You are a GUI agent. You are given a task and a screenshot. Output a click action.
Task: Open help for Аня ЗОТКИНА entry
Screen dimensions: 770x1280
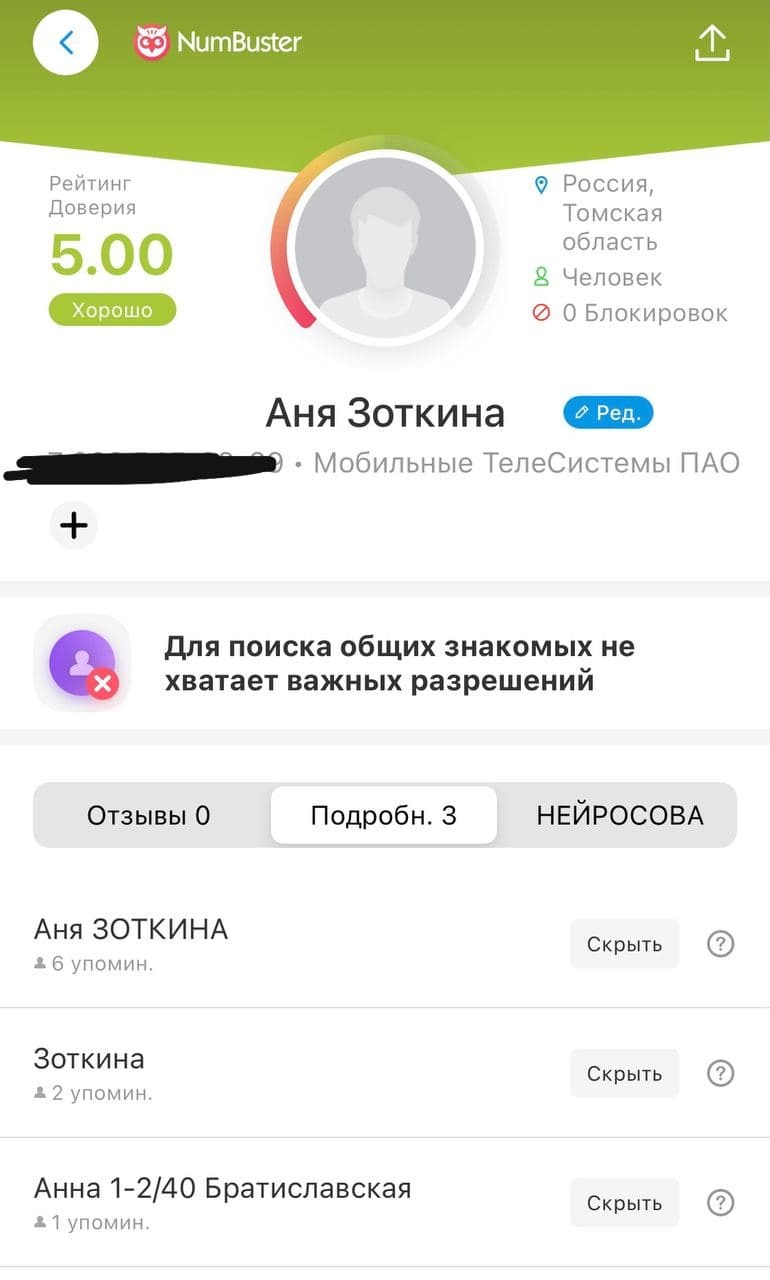tap(720, 944)
